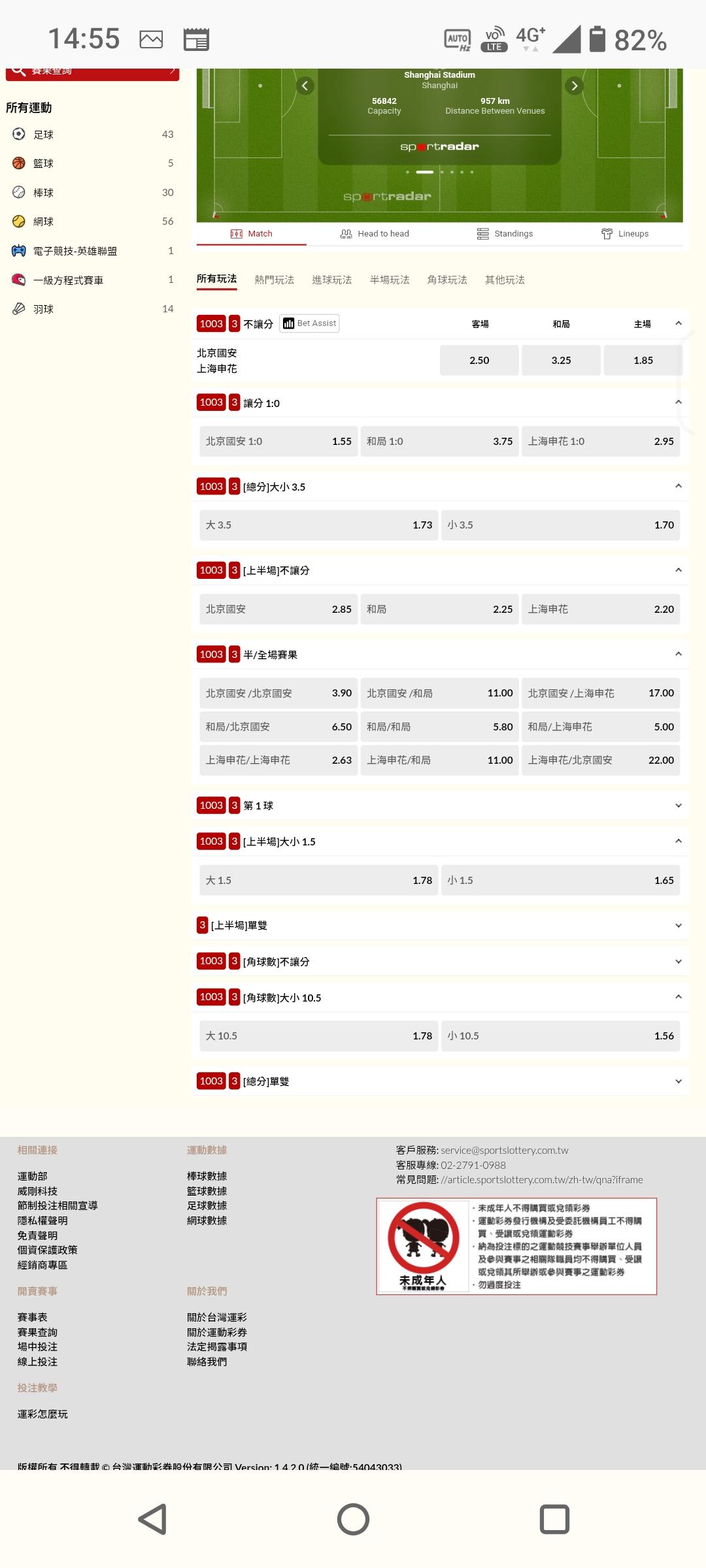The height and width of the screenshot is (1568, 706).
Task: Open the Bet Assist button
Action: (309, 323)
